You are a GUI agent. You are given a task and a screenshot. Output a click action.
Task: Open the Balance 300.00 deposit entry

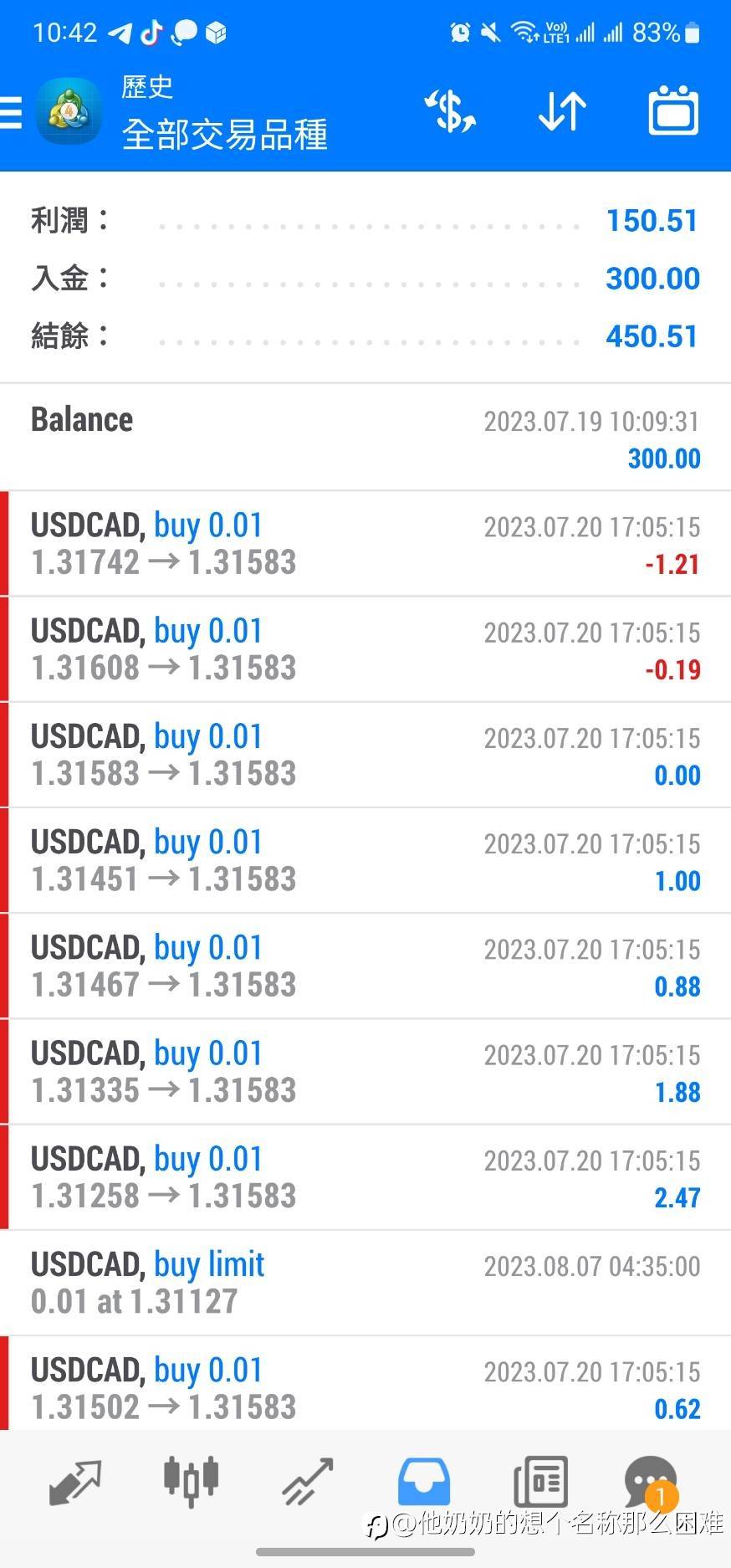[365, 438]
